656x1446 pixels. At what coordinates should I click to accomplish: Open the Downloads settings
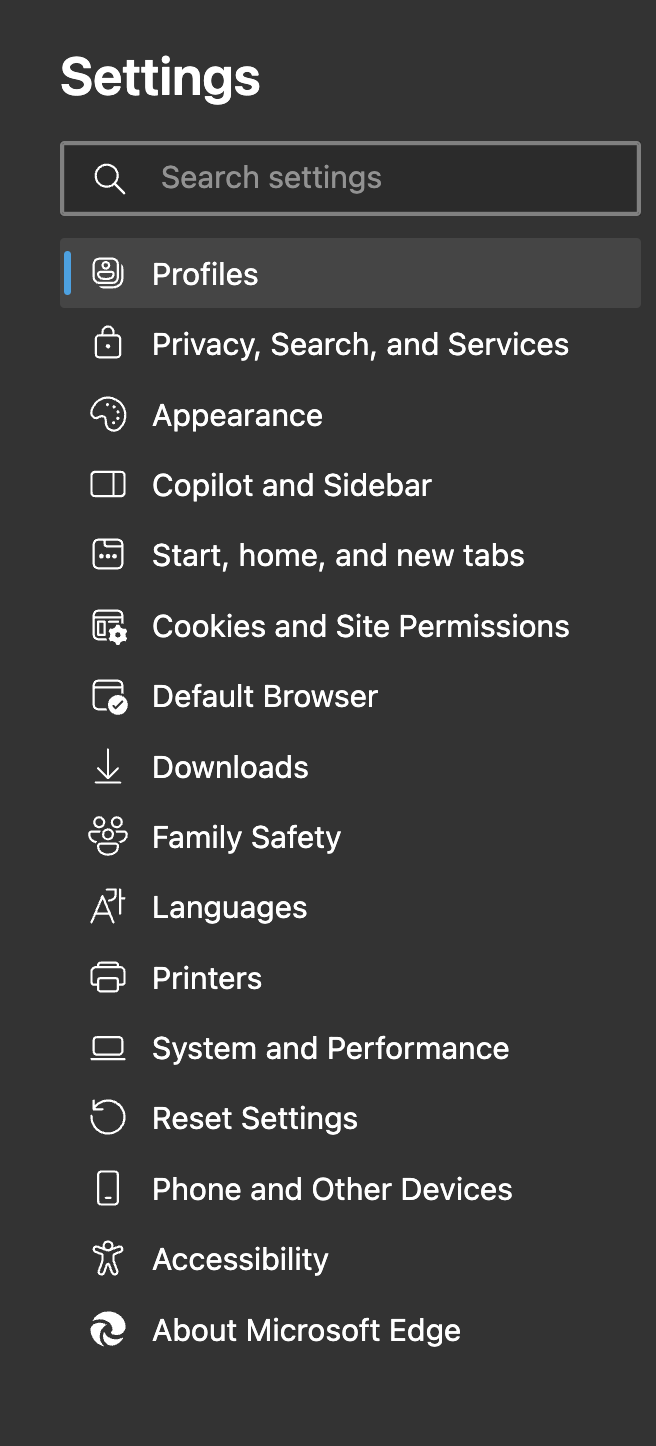230,767
